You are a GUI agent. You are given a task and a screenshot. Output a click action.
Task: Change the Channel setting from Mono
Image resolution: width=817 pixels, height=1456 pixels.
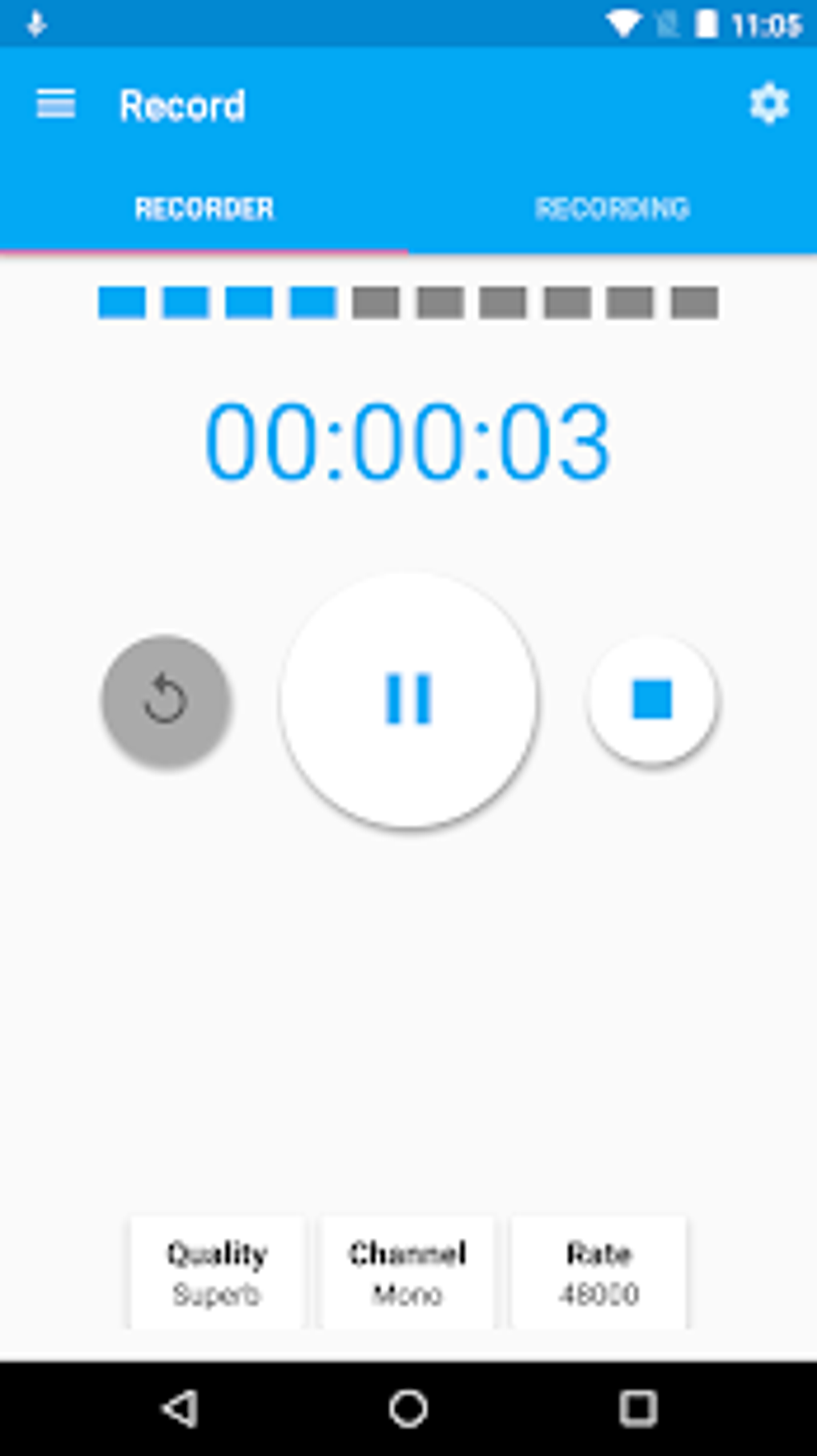click(408, 1272)
